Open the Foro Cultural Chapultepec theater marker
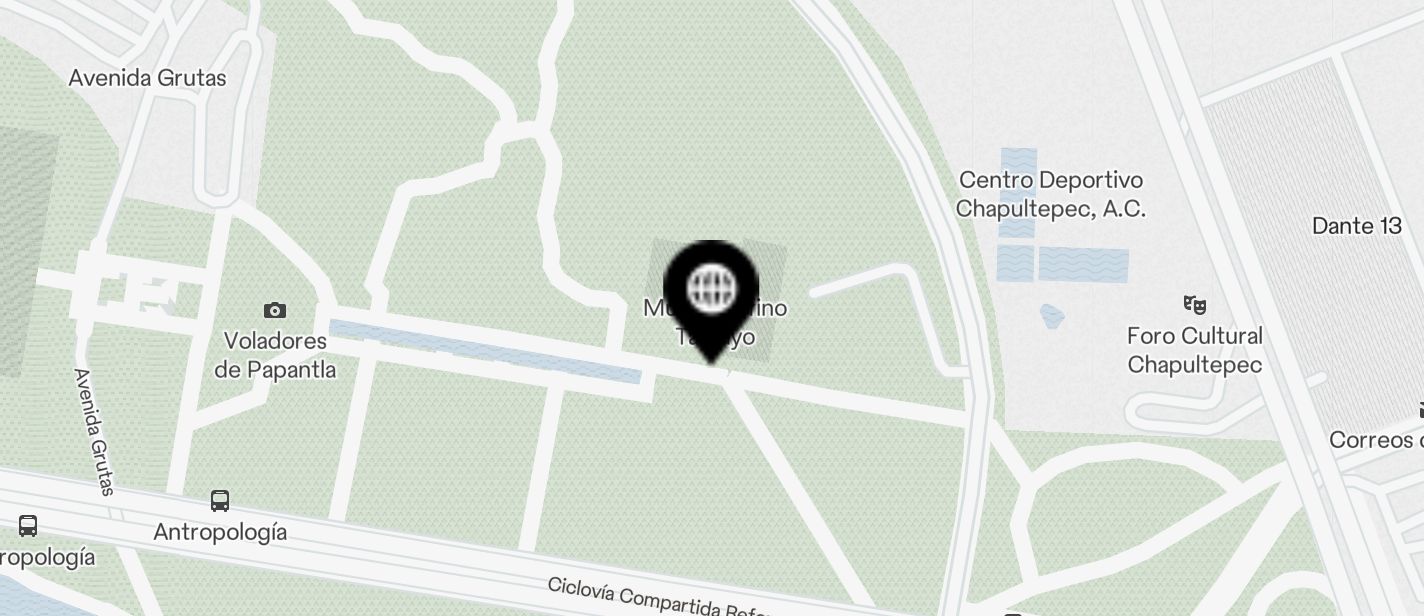 click(x=1193, y=304)
